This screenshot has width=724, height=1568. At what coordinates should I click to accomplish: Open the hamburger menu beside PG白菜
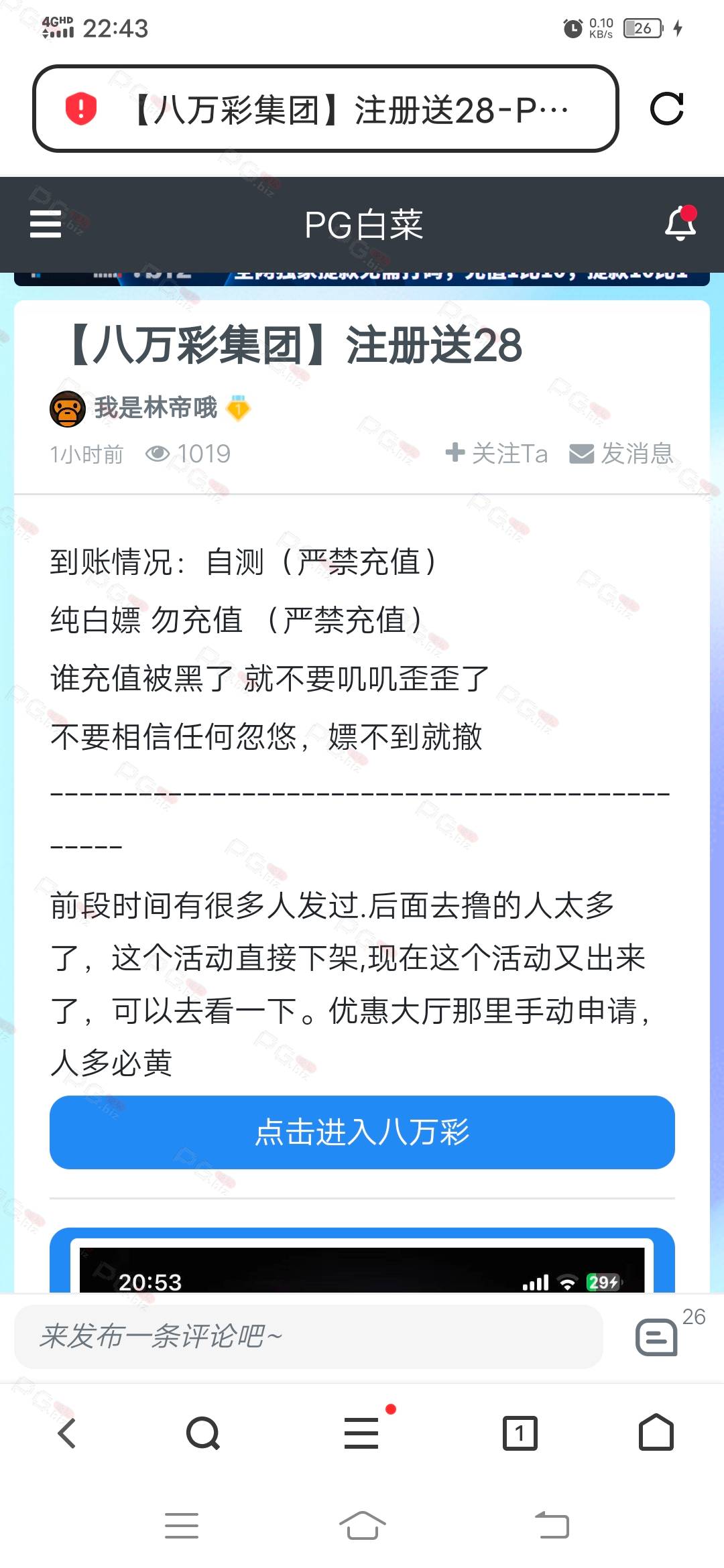pyautogui.click(x=46, y=224)
